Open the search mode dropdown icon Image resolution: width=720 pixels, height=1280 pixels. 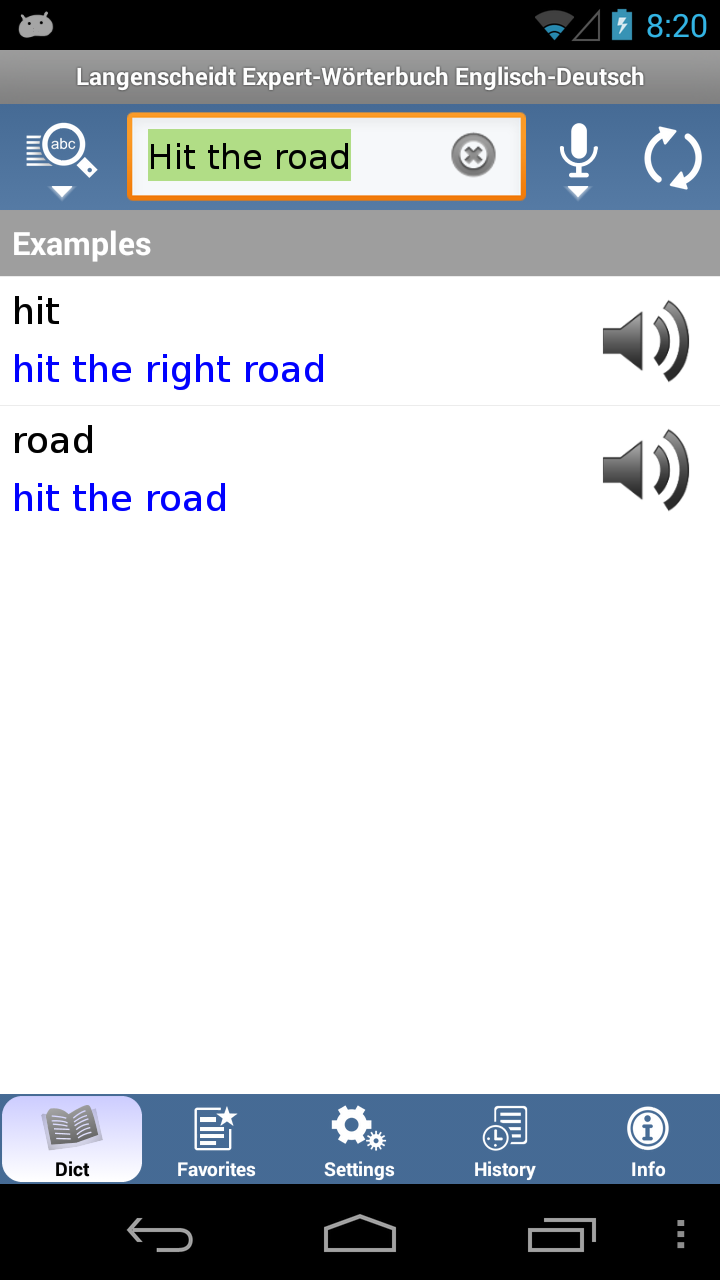[x=62, y=158]
